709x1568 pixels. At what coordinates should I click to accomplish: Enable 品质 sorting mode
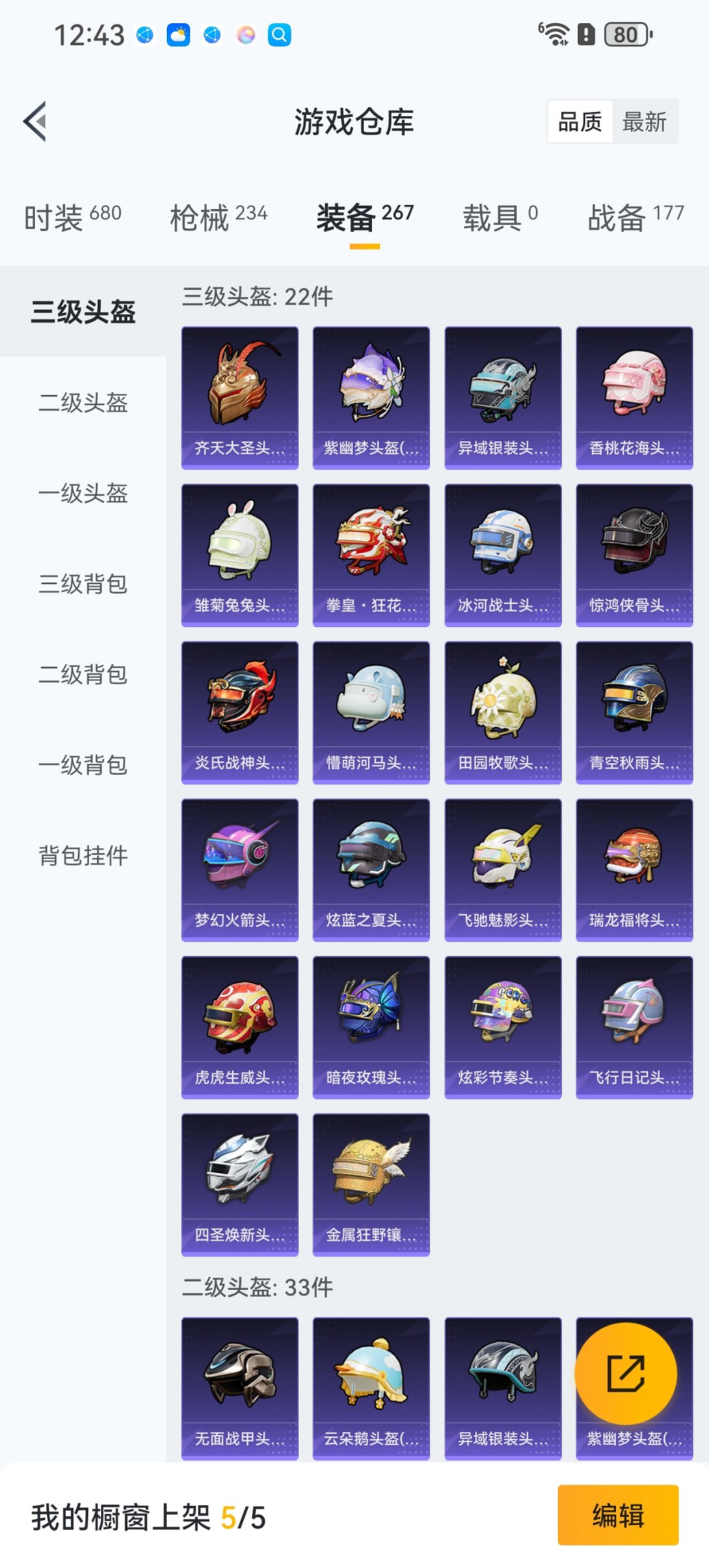[582, 122]
